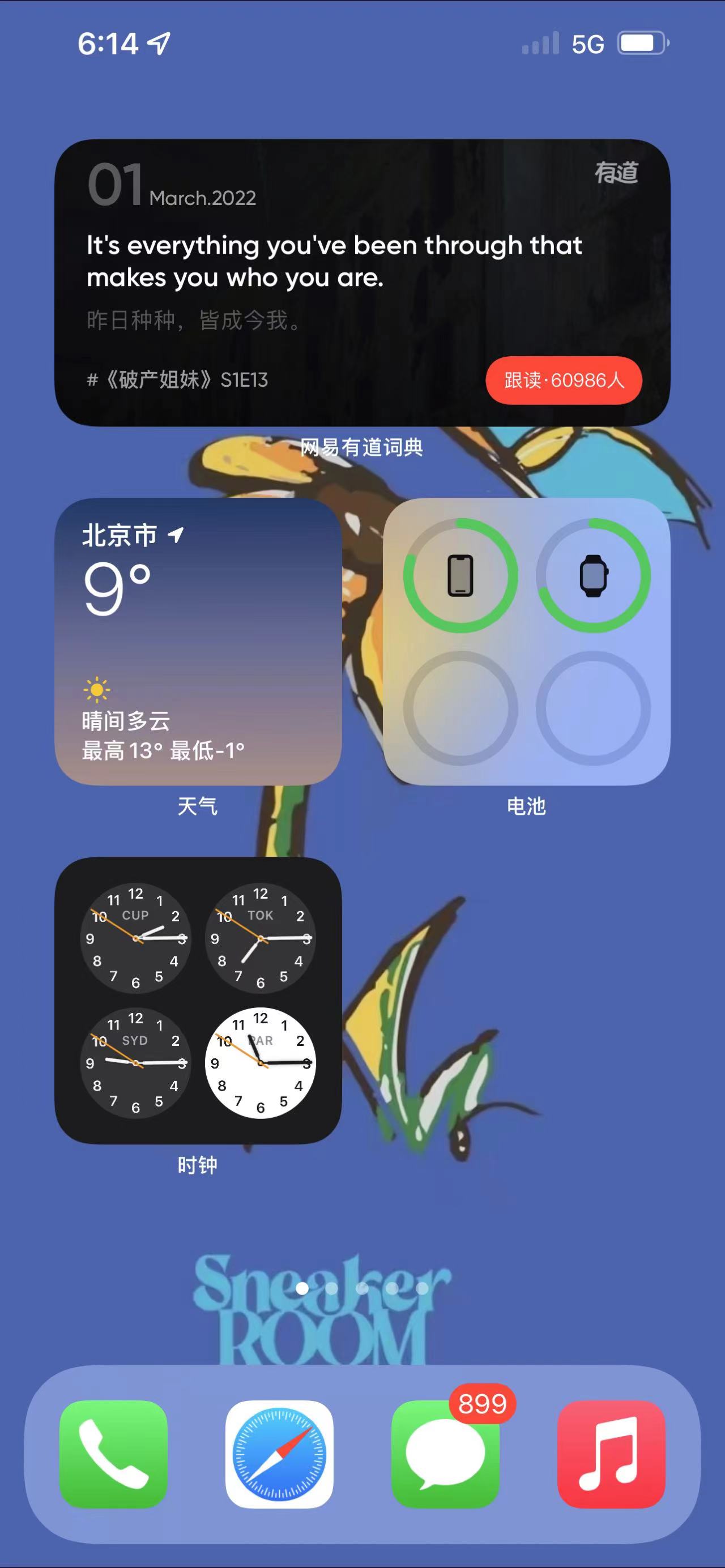Open Messages with 899 unread badge
This screenshot has width=725, height=1568.
coord(445,1454)
